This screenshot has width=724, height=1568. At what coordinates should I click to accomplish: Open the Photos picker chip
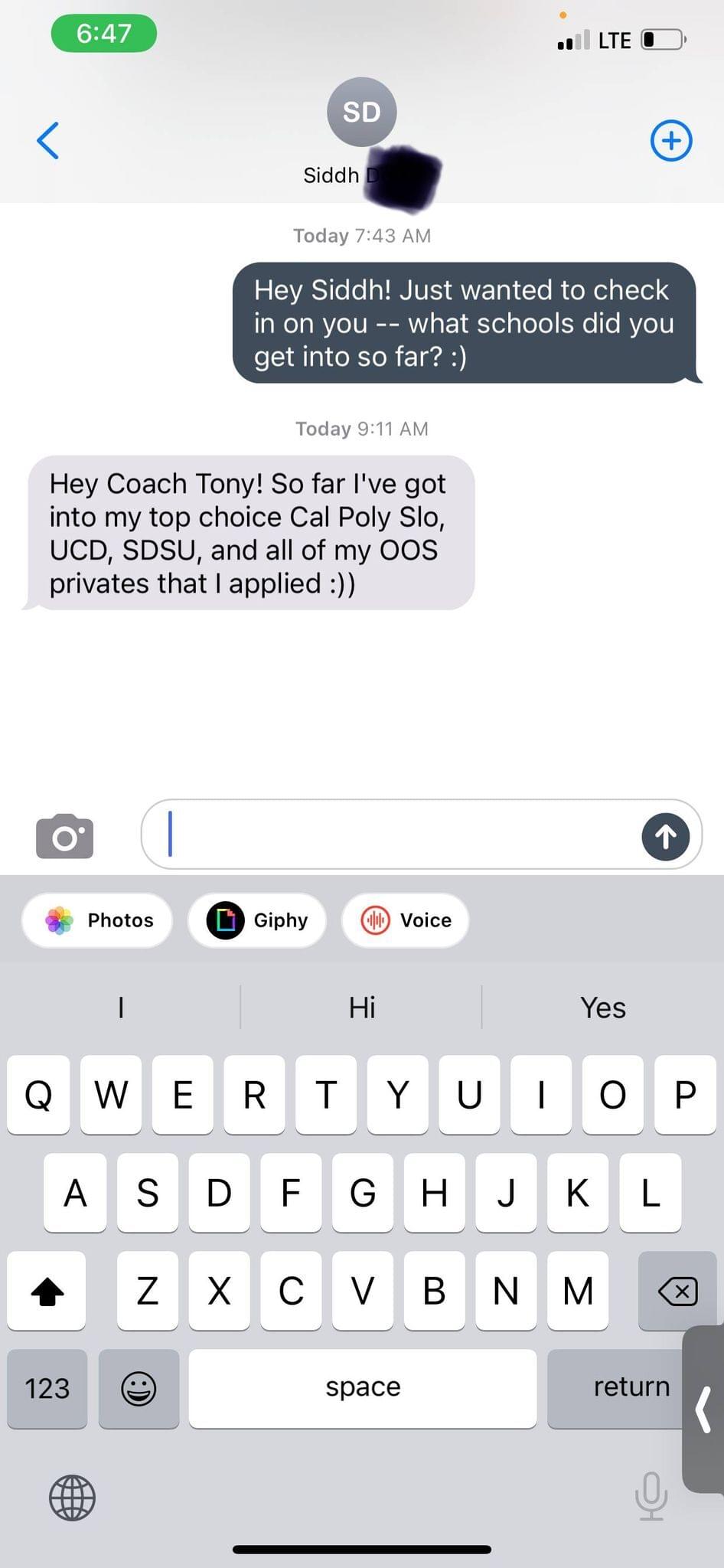pyautogui.click(x=98, y=920)
